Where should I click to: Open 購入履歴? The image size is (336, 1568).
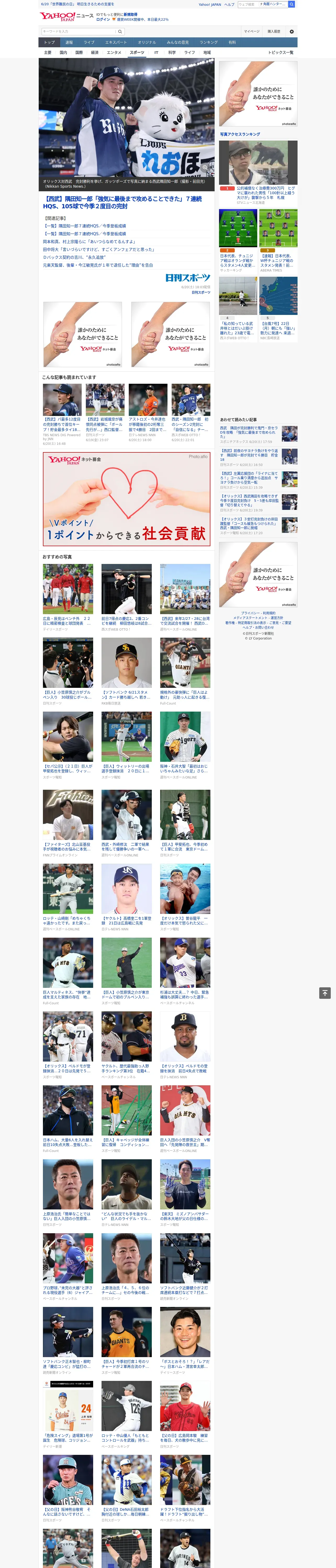click(274, 32)
